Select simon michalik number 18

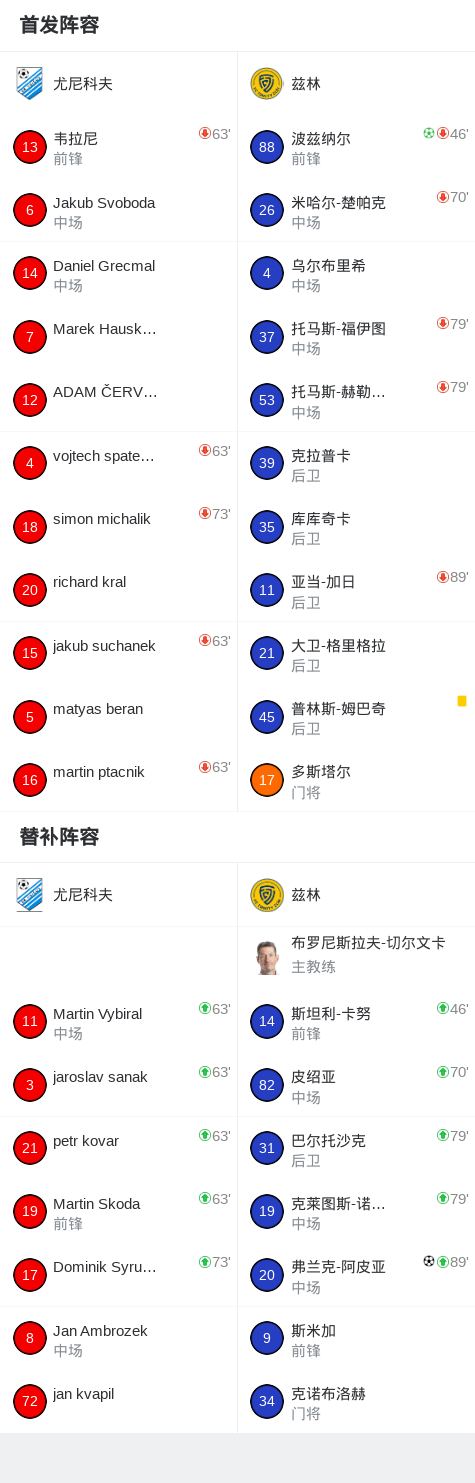click(118, 526)
